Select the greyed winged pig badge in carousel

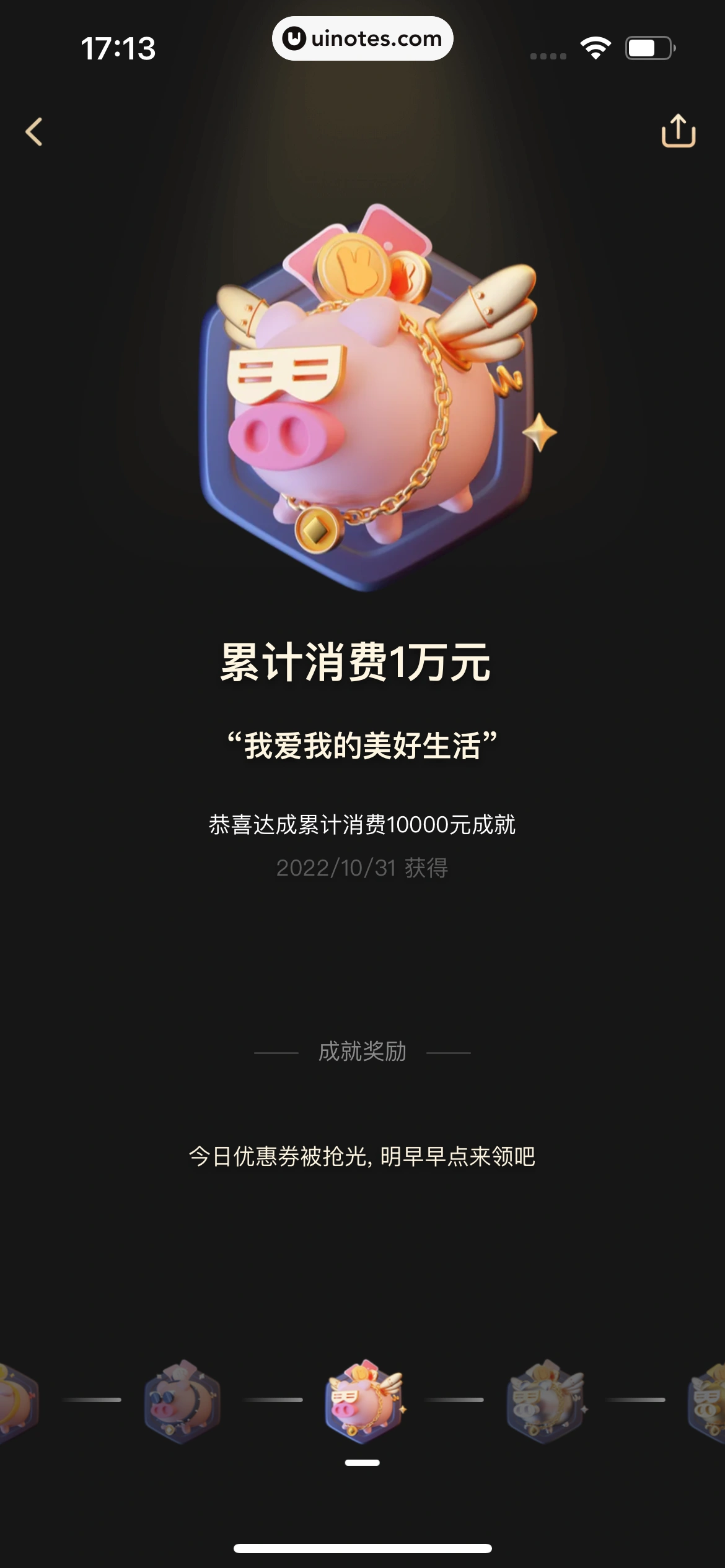click(545, 1401)
